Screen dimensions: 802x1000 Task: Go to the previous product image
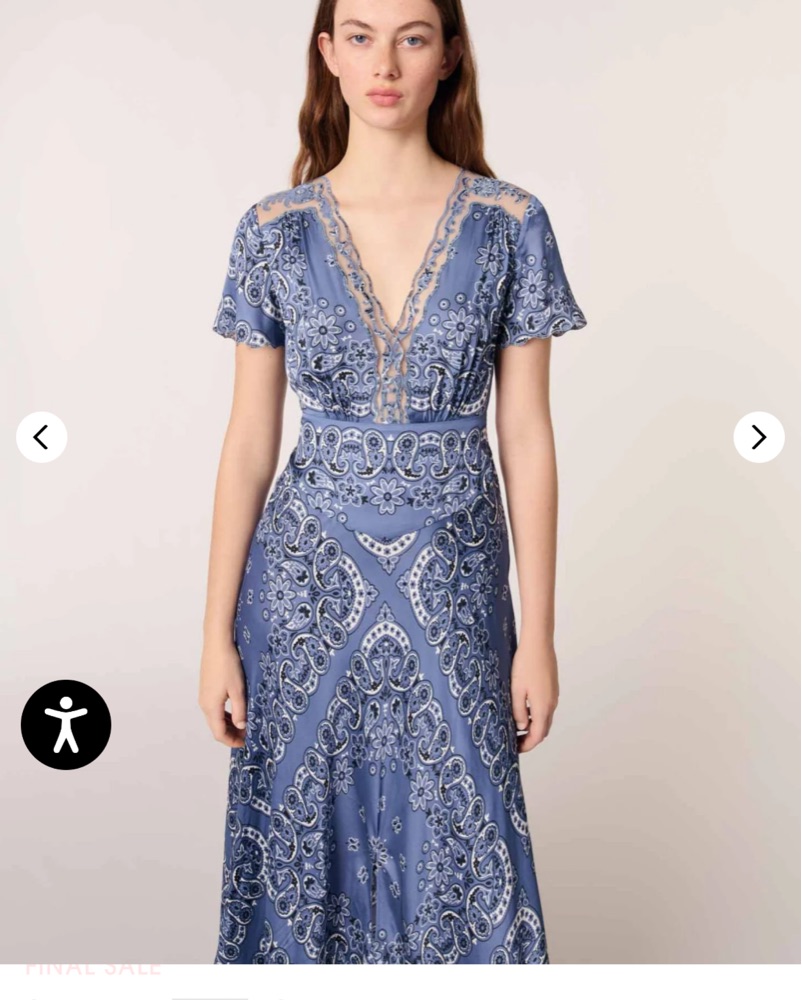click(x=41, y=437)
